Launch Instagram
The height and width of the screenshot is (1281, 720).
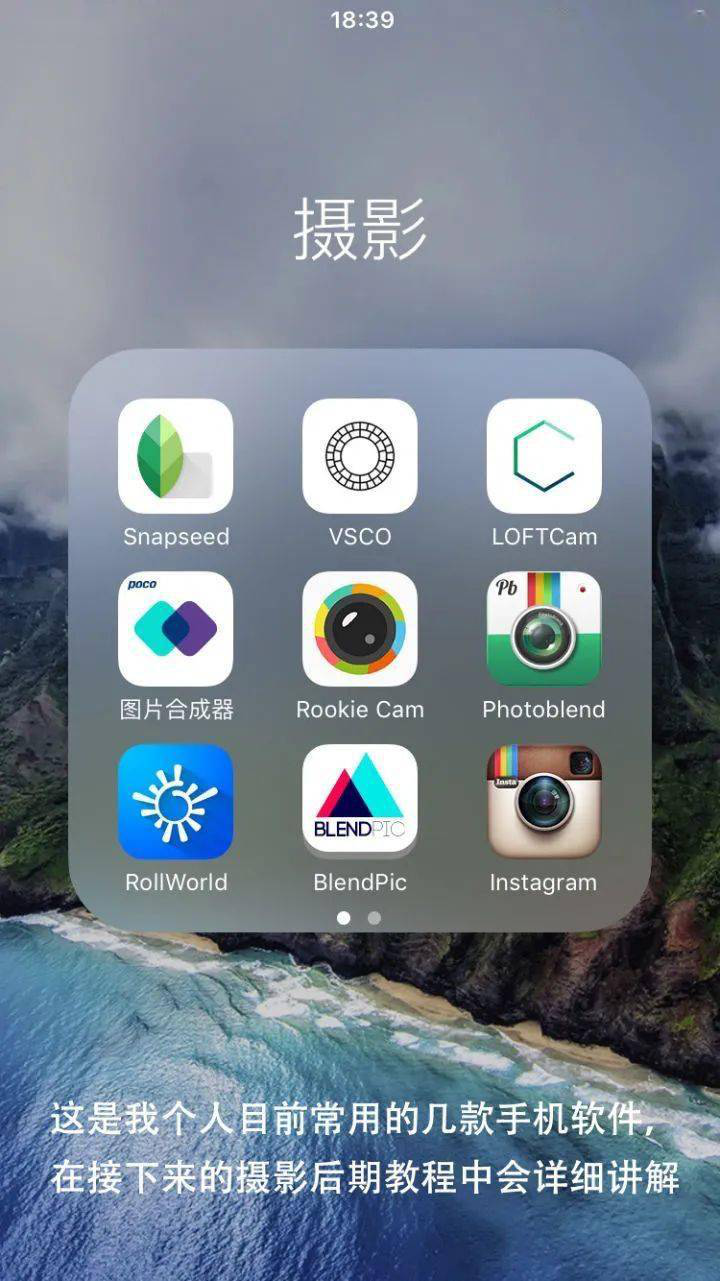pyautogui.click(x=544, y=801)
